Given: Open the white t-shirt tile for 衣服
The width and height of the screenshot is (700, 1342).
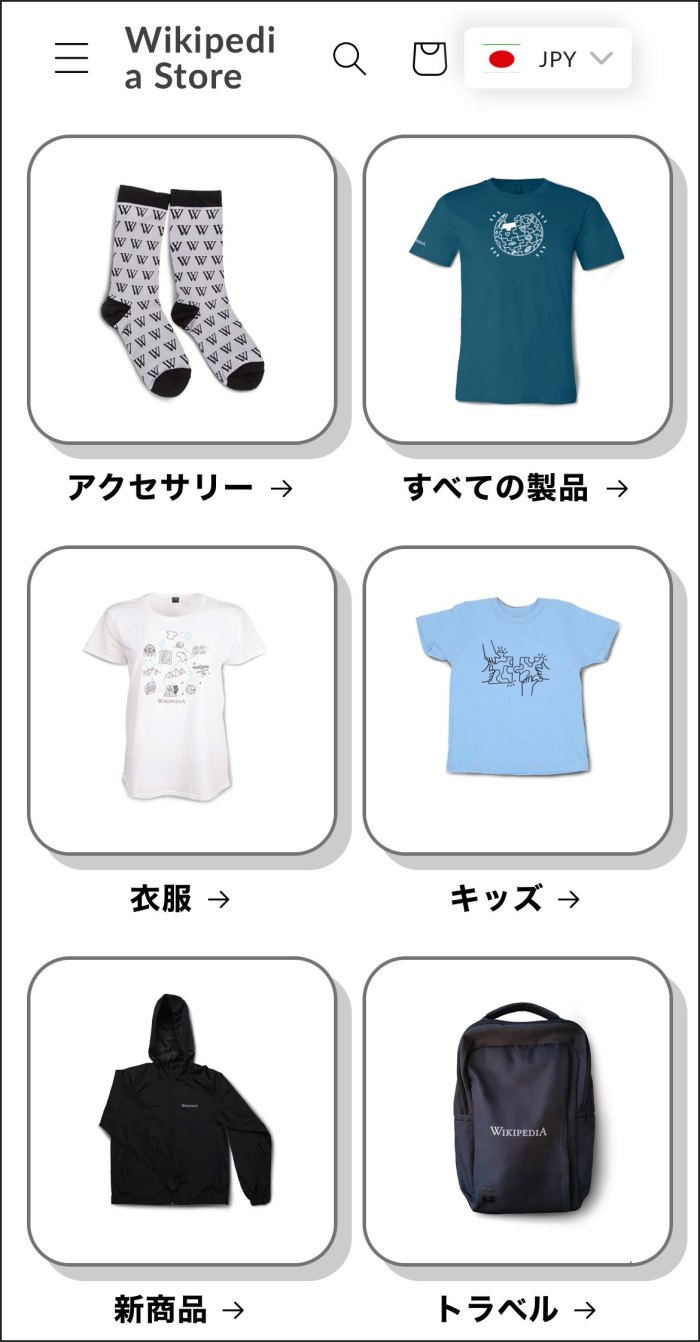Looking at the screenshot, I should 181,700.
